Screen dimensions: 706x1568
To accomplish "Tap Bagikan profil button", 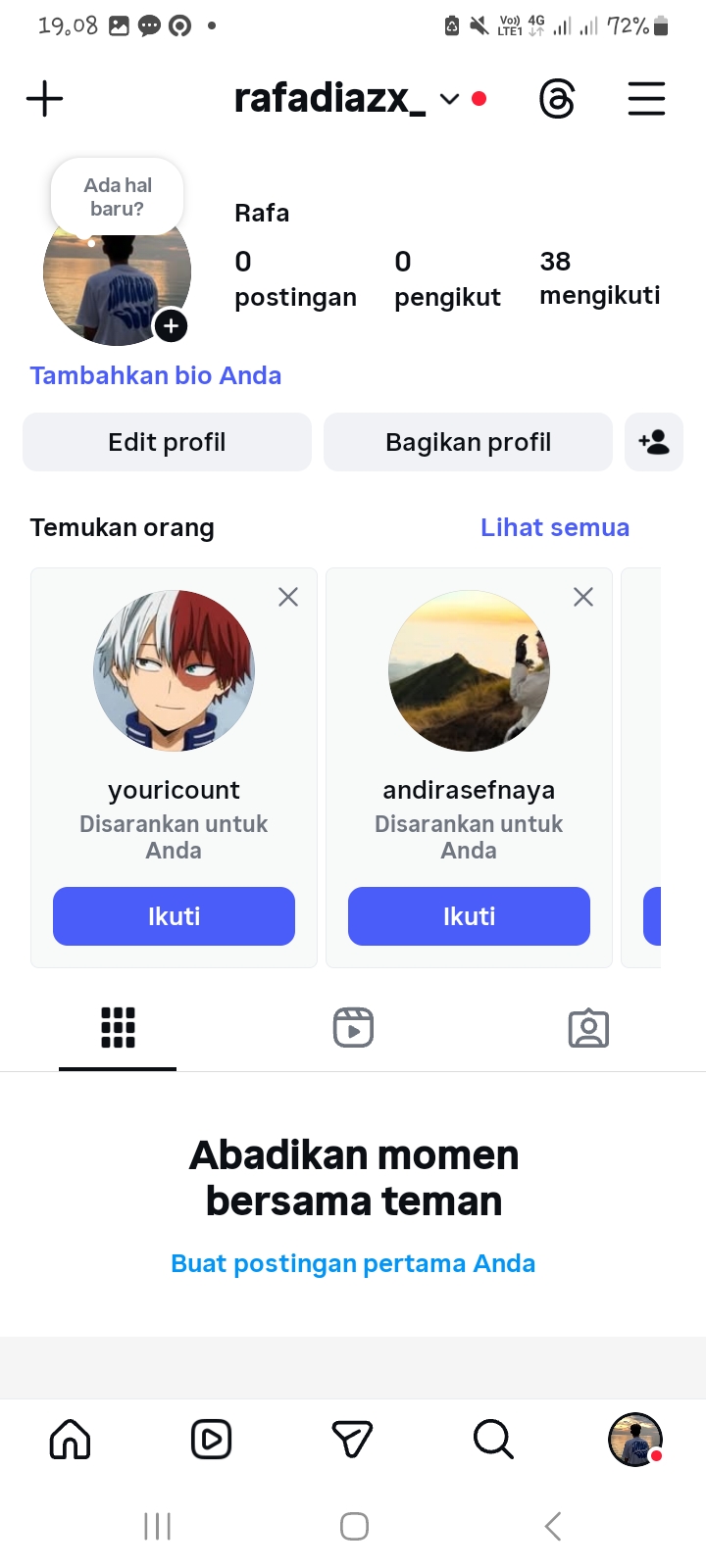I will pos(468,442).
